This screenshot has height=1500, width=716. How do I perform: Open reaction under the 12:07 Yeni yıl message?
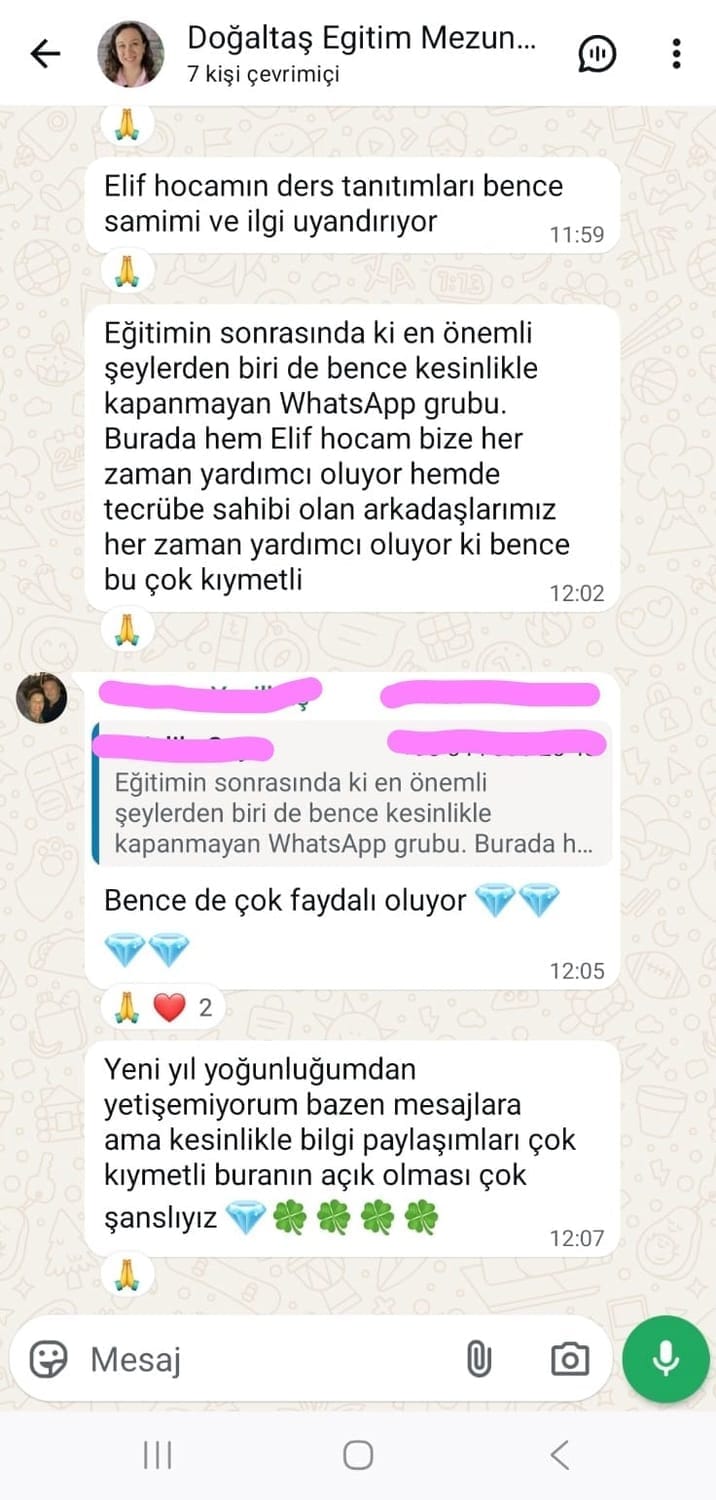coord(126,1275)
